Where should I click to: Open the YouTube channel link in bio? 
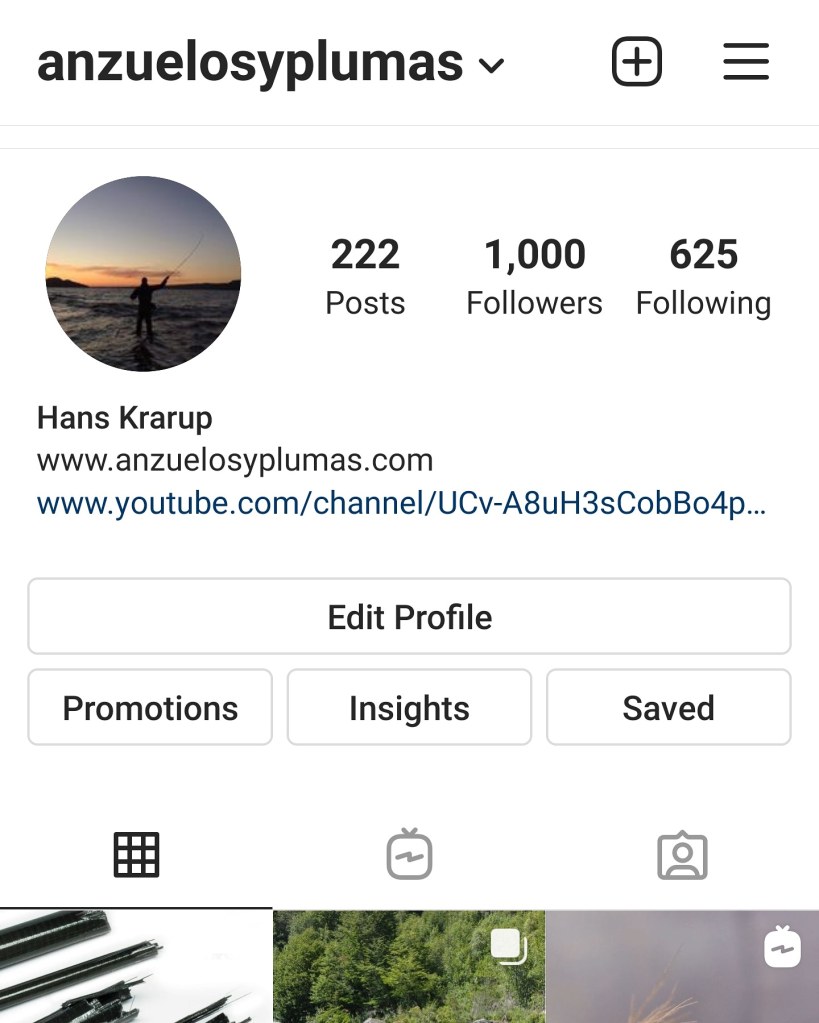click(401, 503)
